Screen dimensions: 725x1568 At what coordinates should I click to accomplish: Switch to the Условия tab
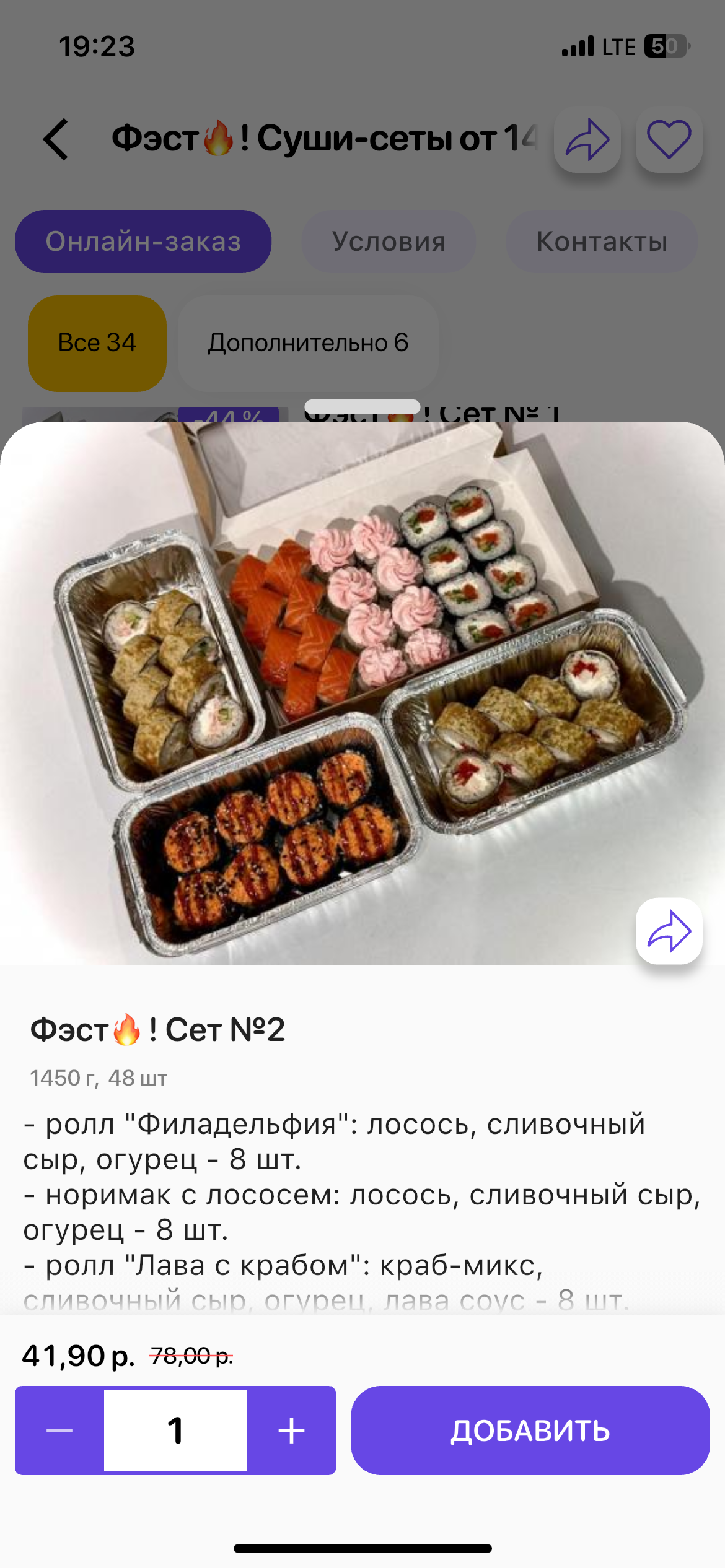pyautogui.click(x=389, y=242)
